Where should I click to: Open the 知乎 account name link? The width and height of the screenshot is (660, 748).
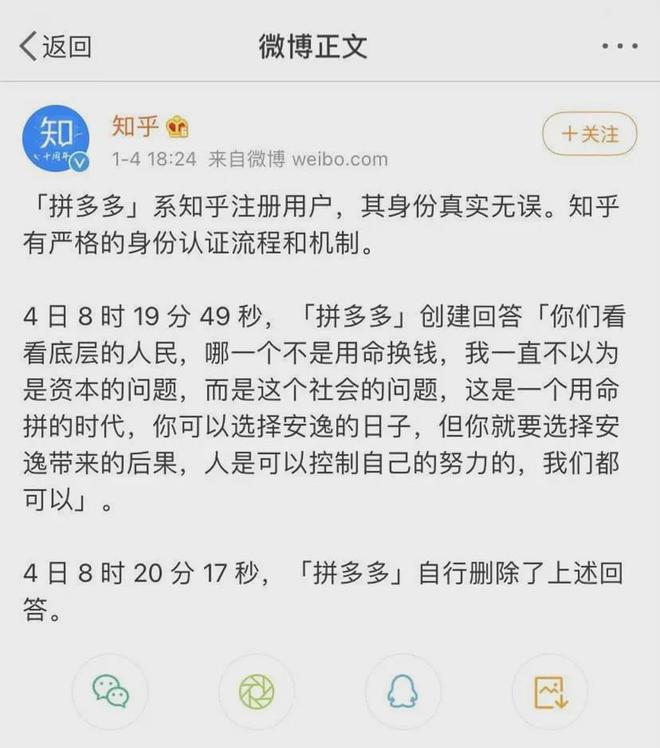coord(136,127)
